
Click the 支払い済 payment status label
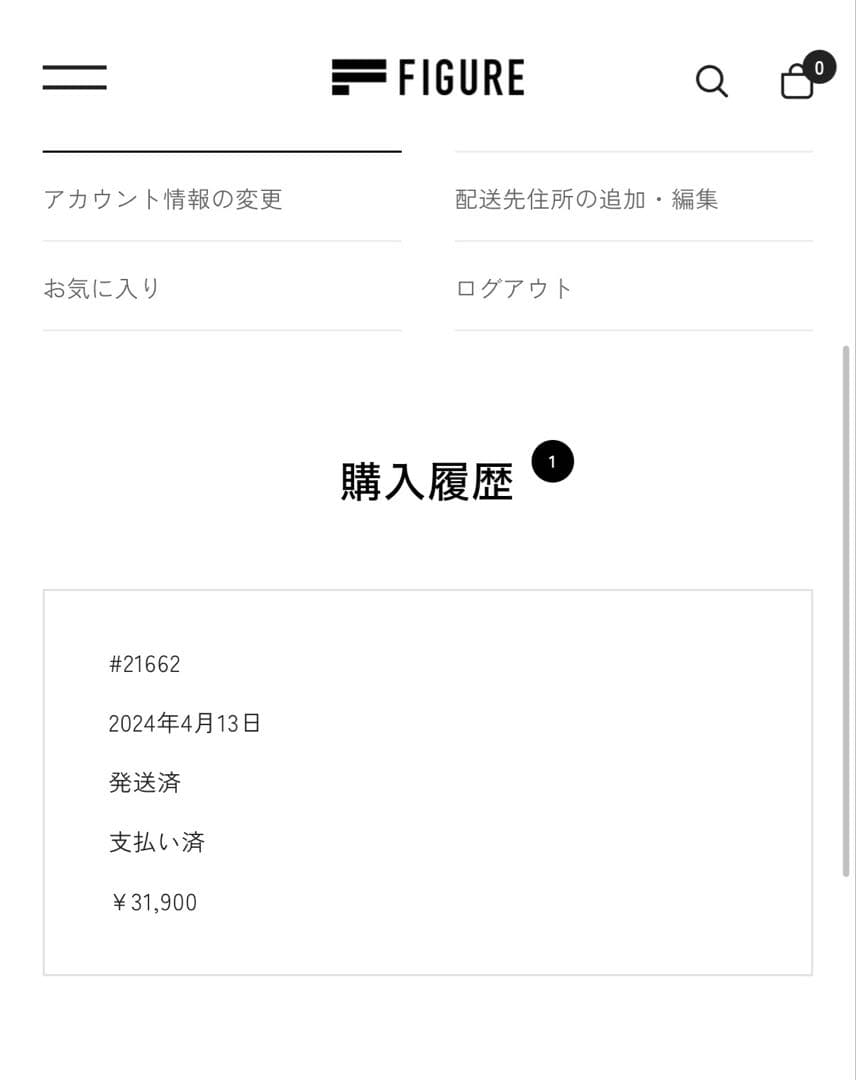(x=158, y=842)
